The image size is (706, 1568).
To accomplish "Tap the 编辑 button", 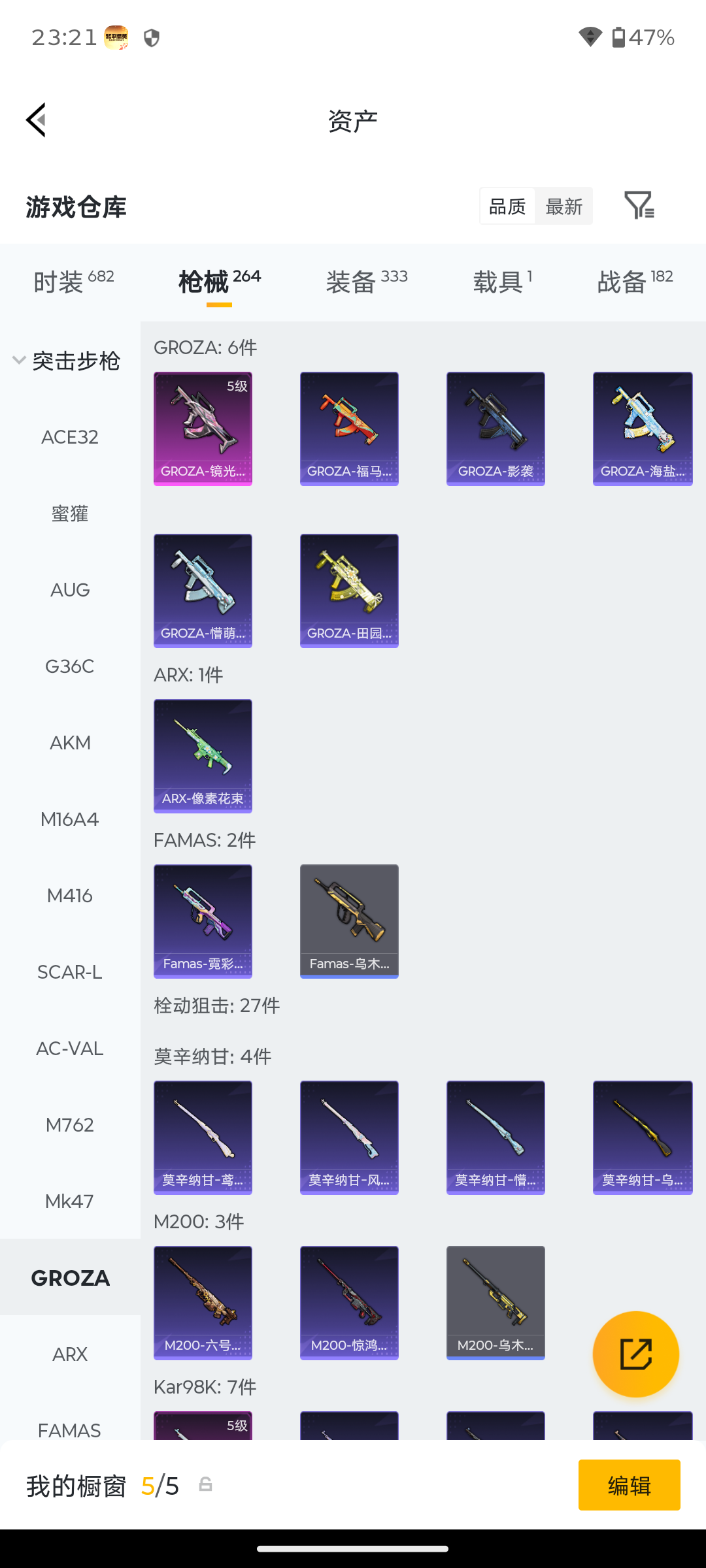I will (x=629, y=1485).
